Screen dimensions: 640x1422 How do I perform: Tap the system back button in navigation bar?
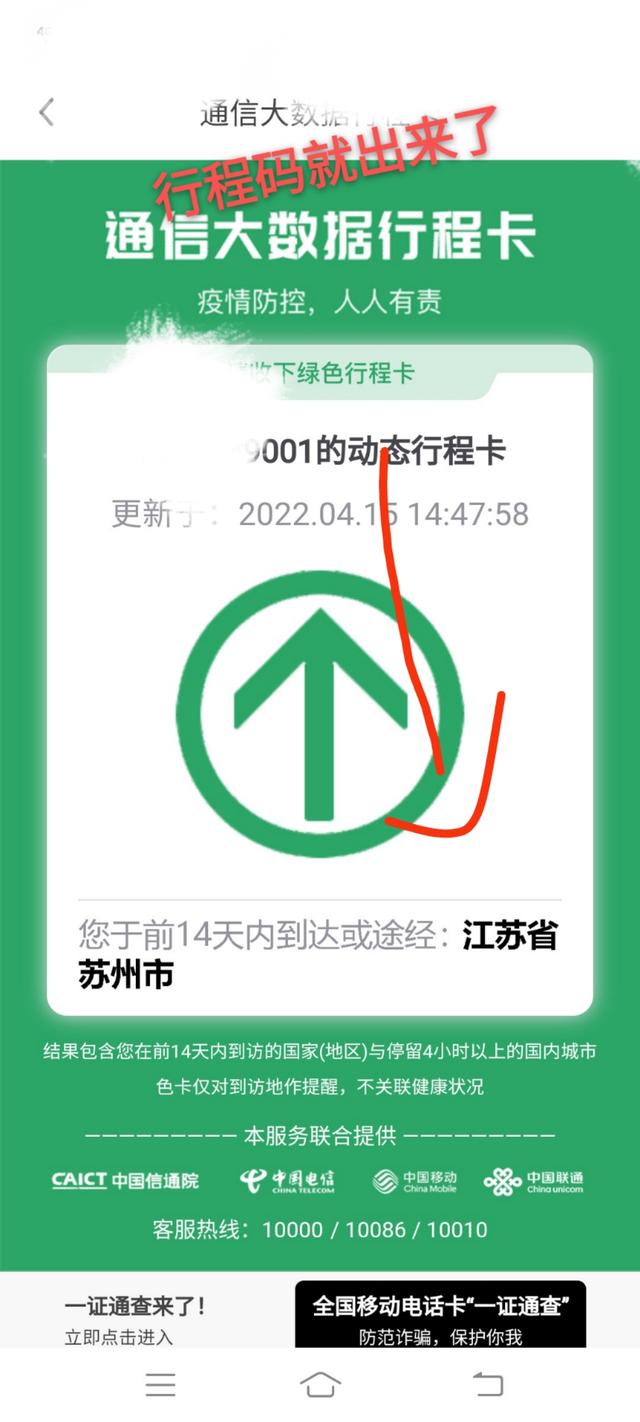tap(487, 1384)
